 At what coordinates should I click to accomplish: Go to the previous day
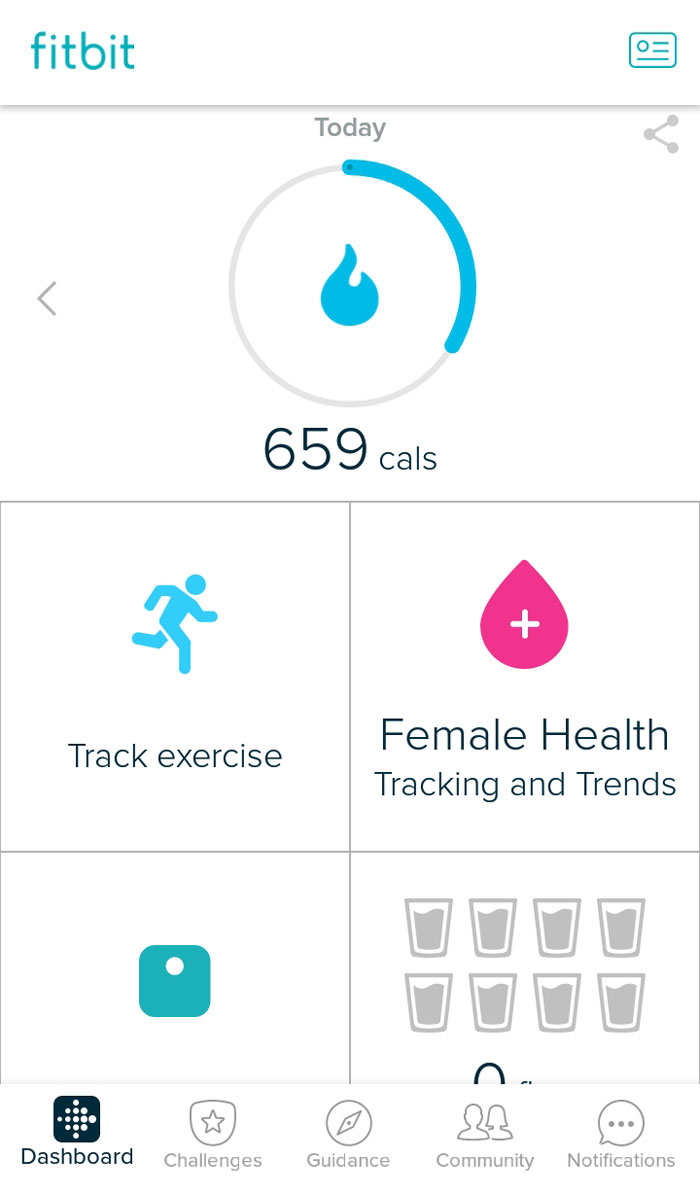click(x=47, y=298)
